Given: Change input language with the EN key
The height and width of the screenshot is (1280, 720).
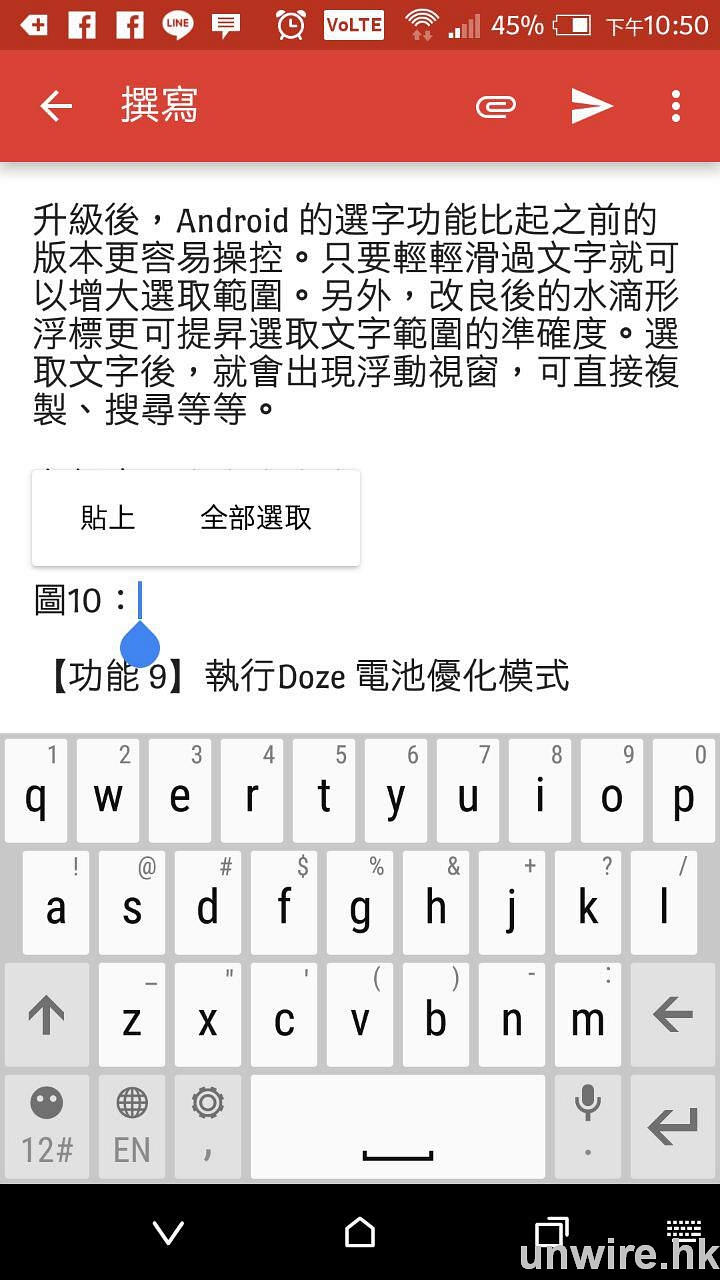Looking at the screenshot, I should [132, 1127].
